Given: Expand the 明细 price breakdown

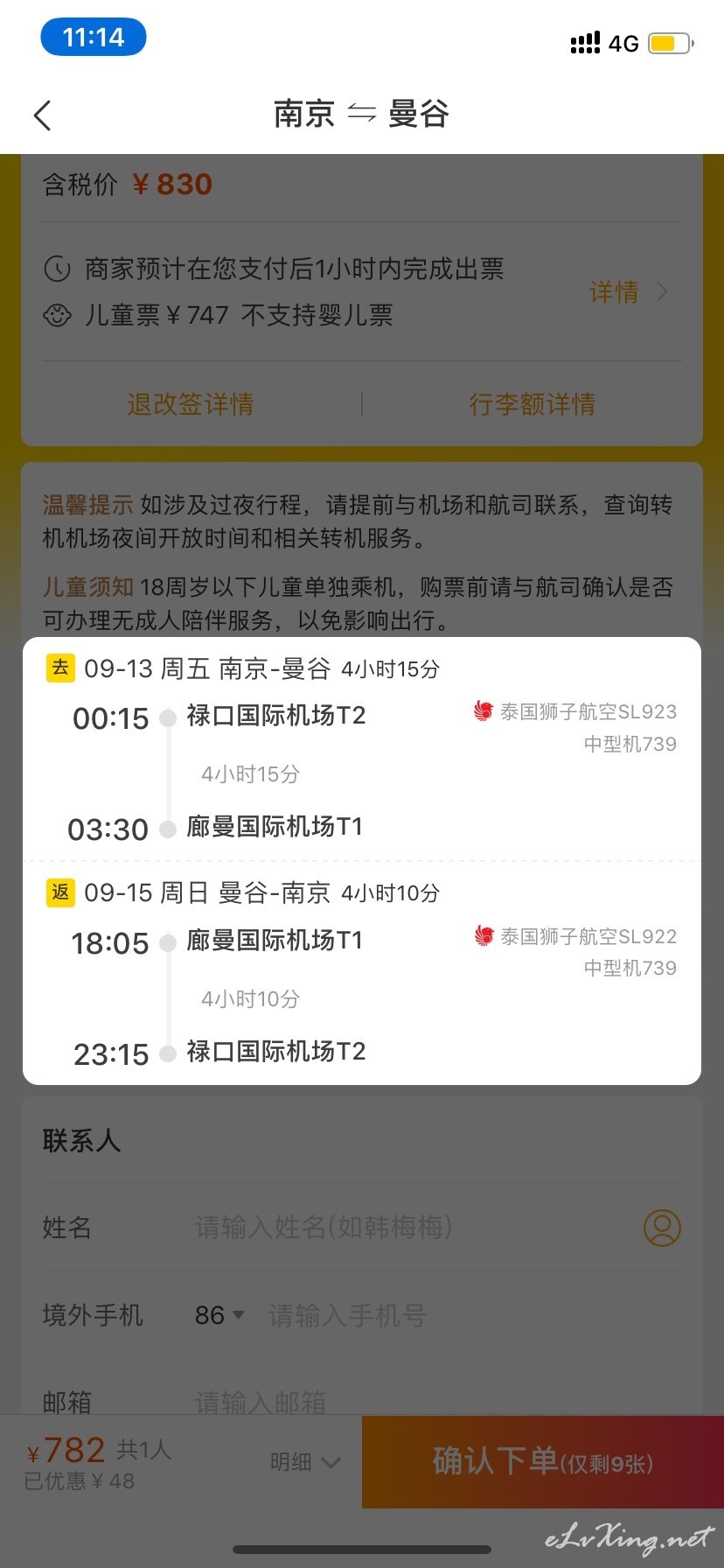Looking at the screenshot, I should 304,1462.
